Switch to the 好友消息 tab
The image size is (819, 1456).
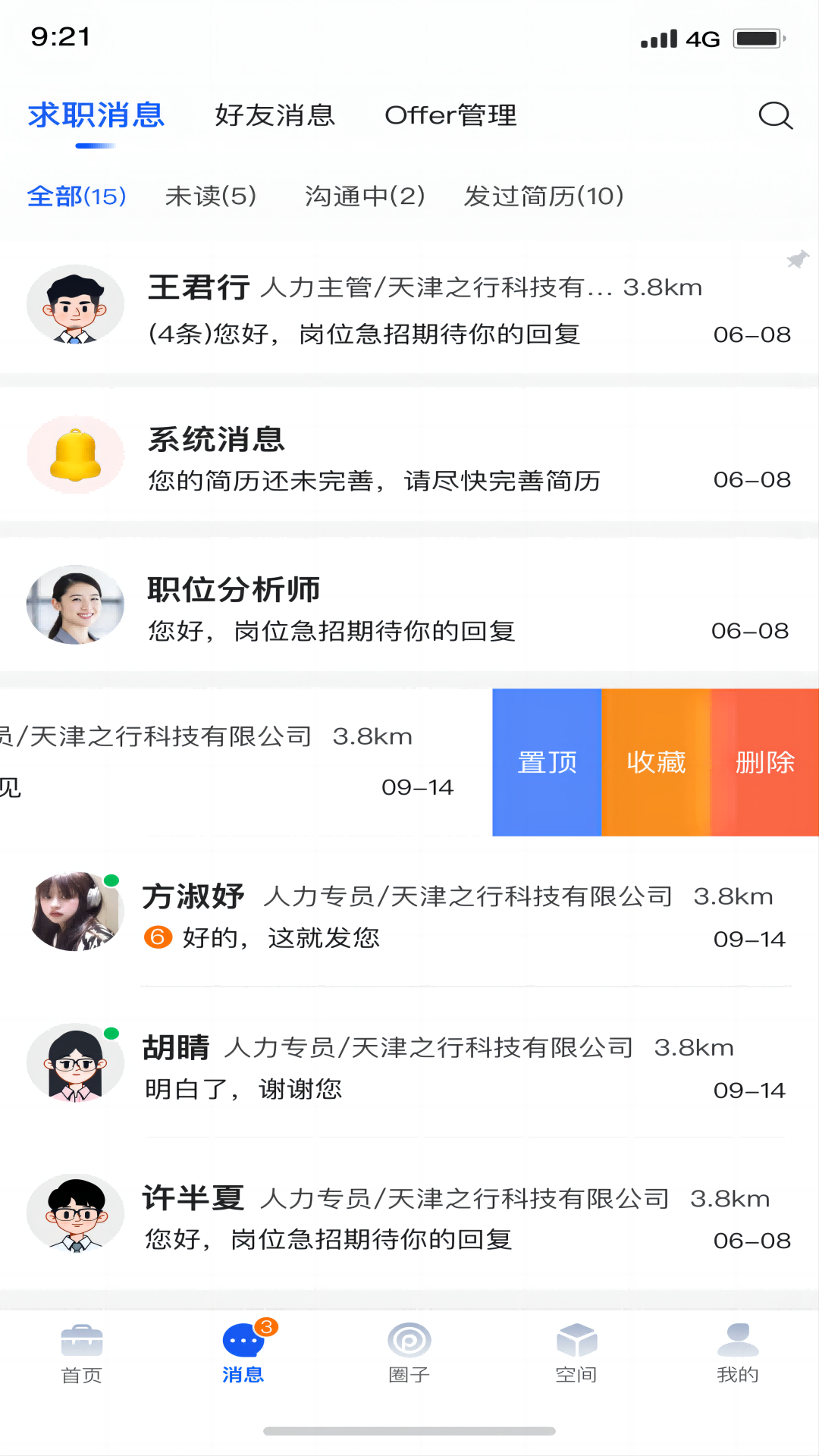(x=275, y=115)
